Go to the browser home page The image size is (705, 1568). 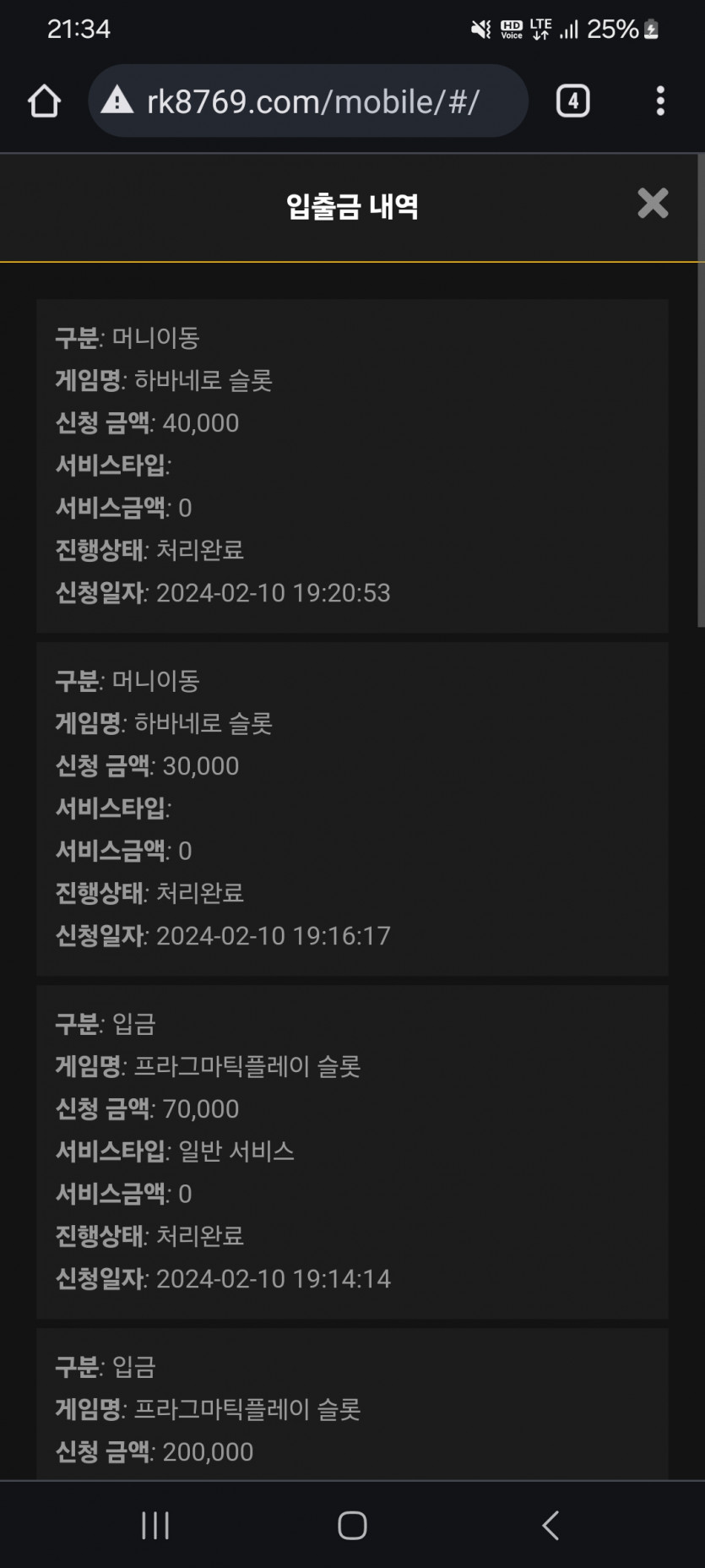[44, 101]
